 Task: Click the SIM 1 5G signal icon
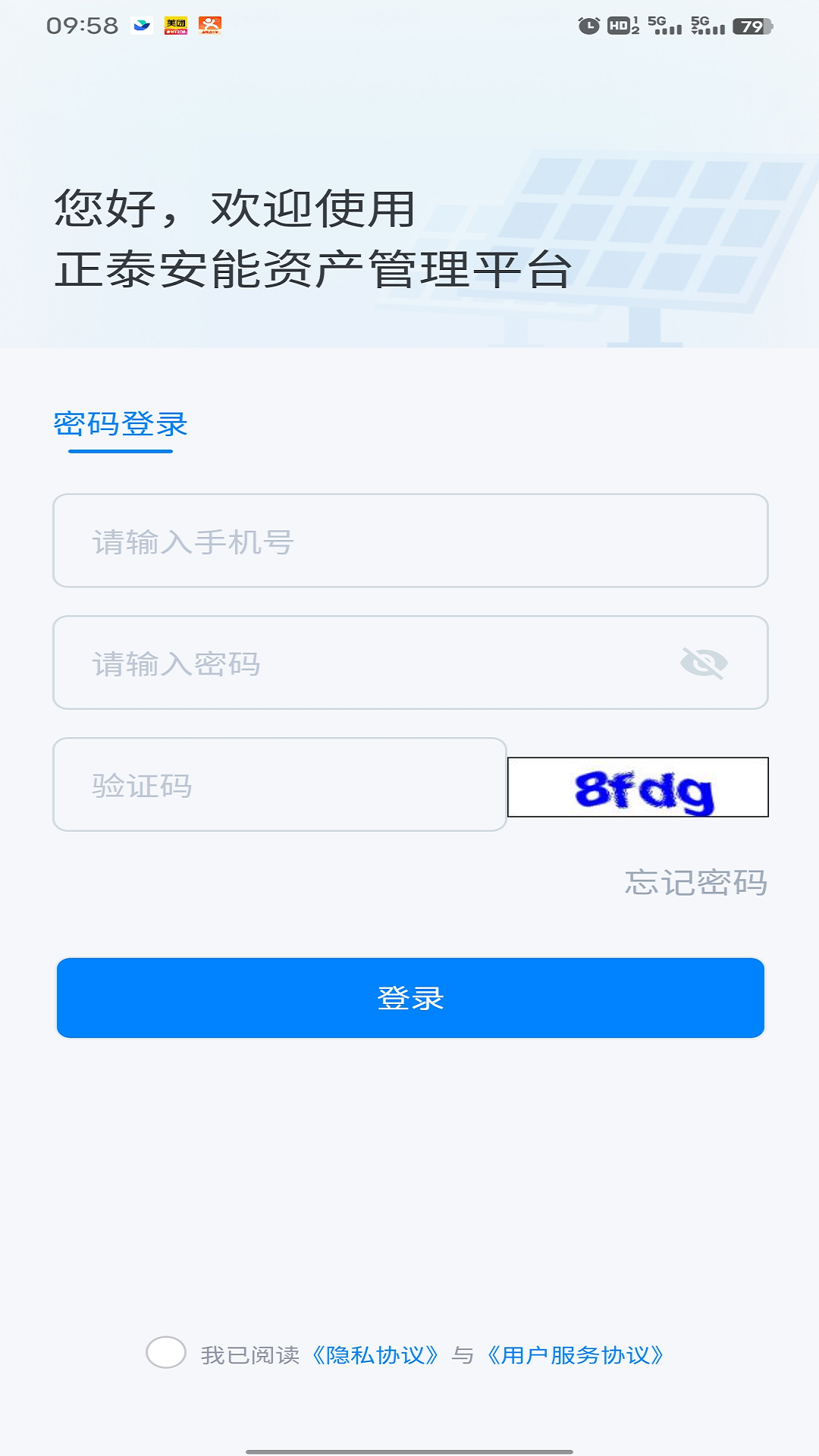tap(664, 24)
